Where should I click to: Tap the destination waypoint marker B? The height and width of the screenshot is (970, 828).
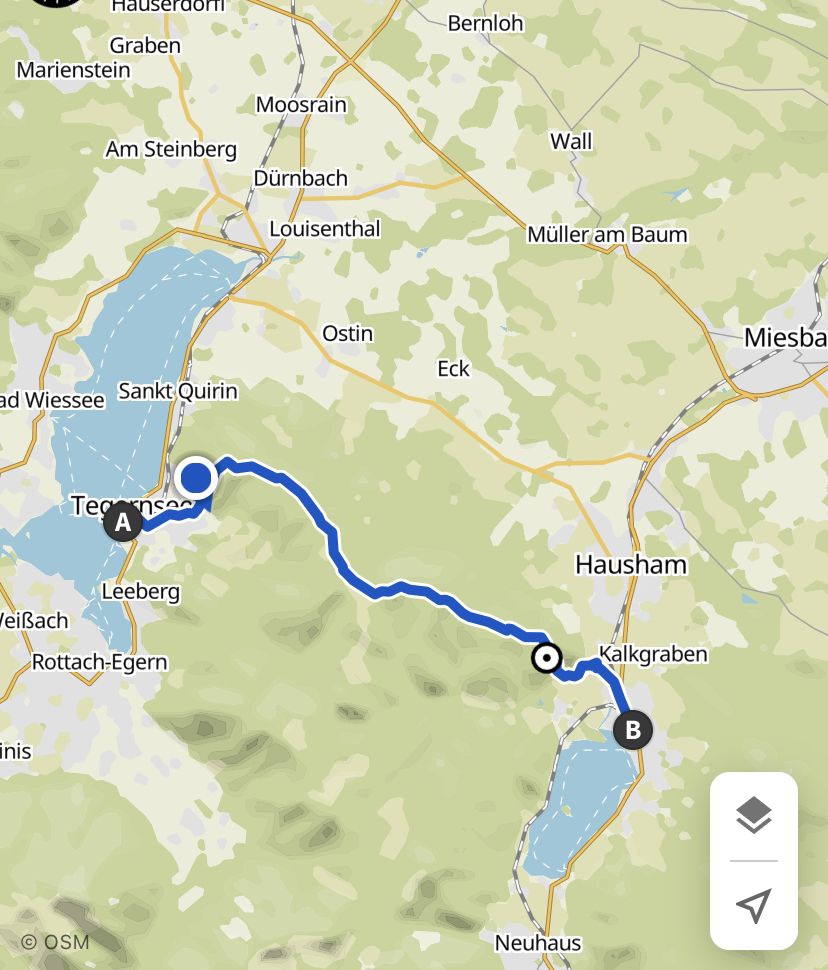click(x=632, y=730)
